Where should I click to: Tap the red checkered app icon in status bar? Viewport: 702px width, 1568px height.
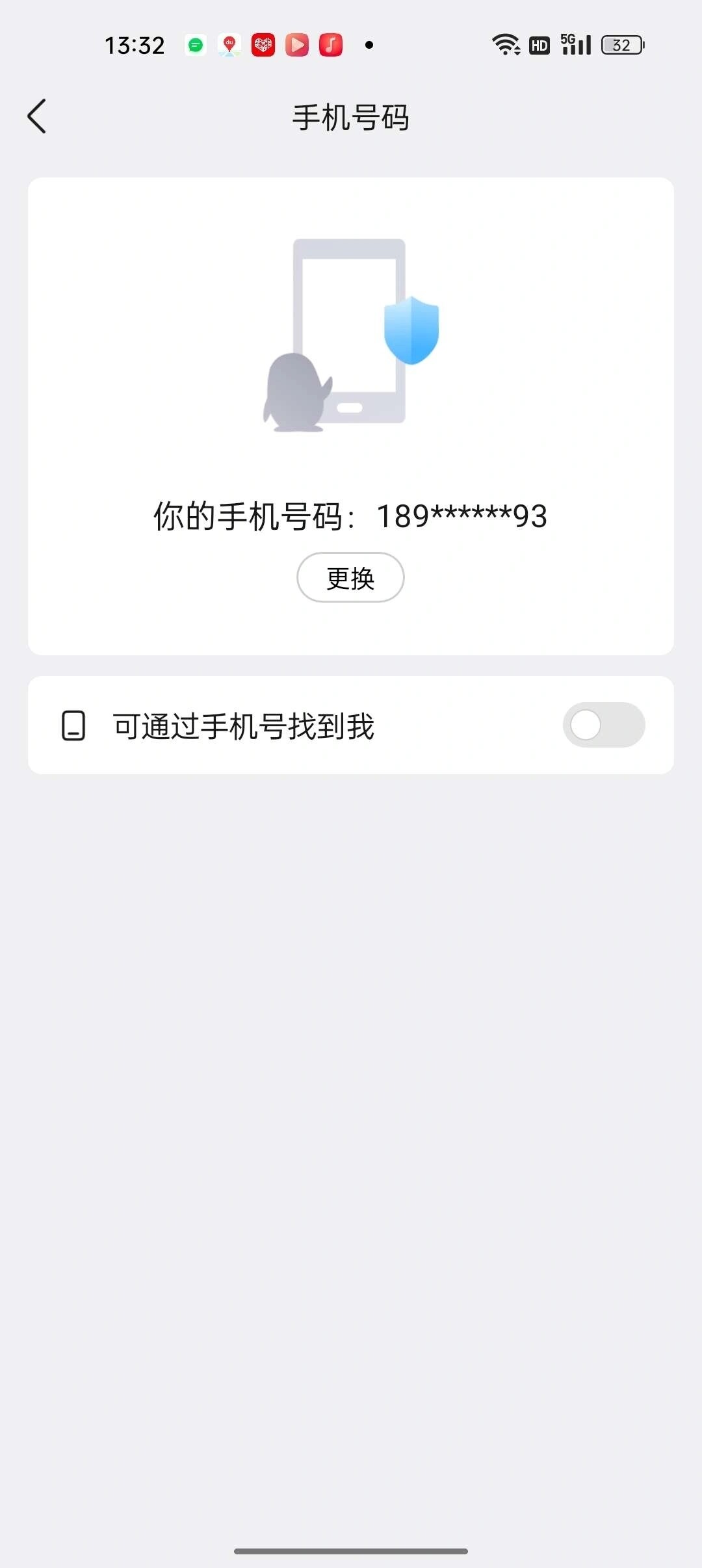point(262,44)
